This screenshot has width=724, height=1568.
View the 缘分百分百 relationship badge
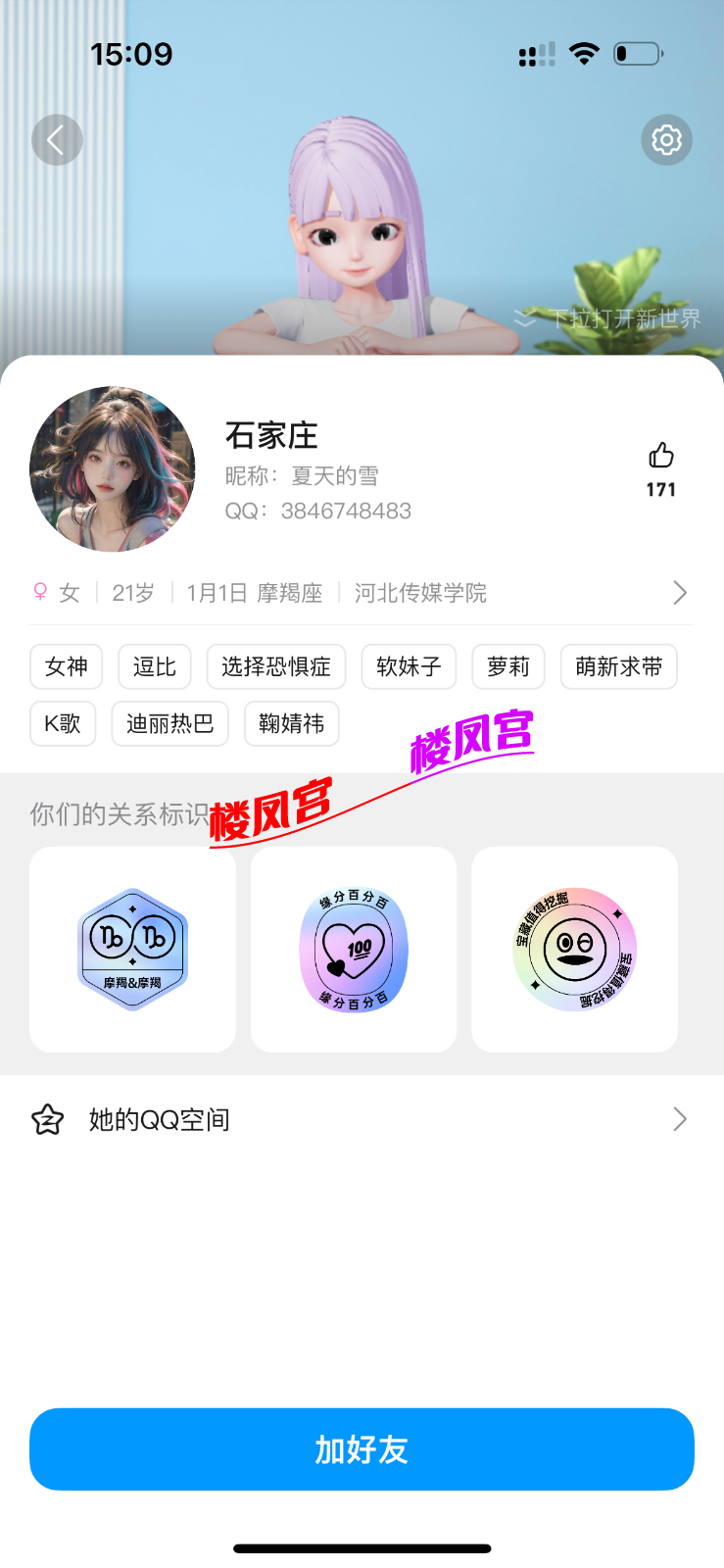pos(354,950)
